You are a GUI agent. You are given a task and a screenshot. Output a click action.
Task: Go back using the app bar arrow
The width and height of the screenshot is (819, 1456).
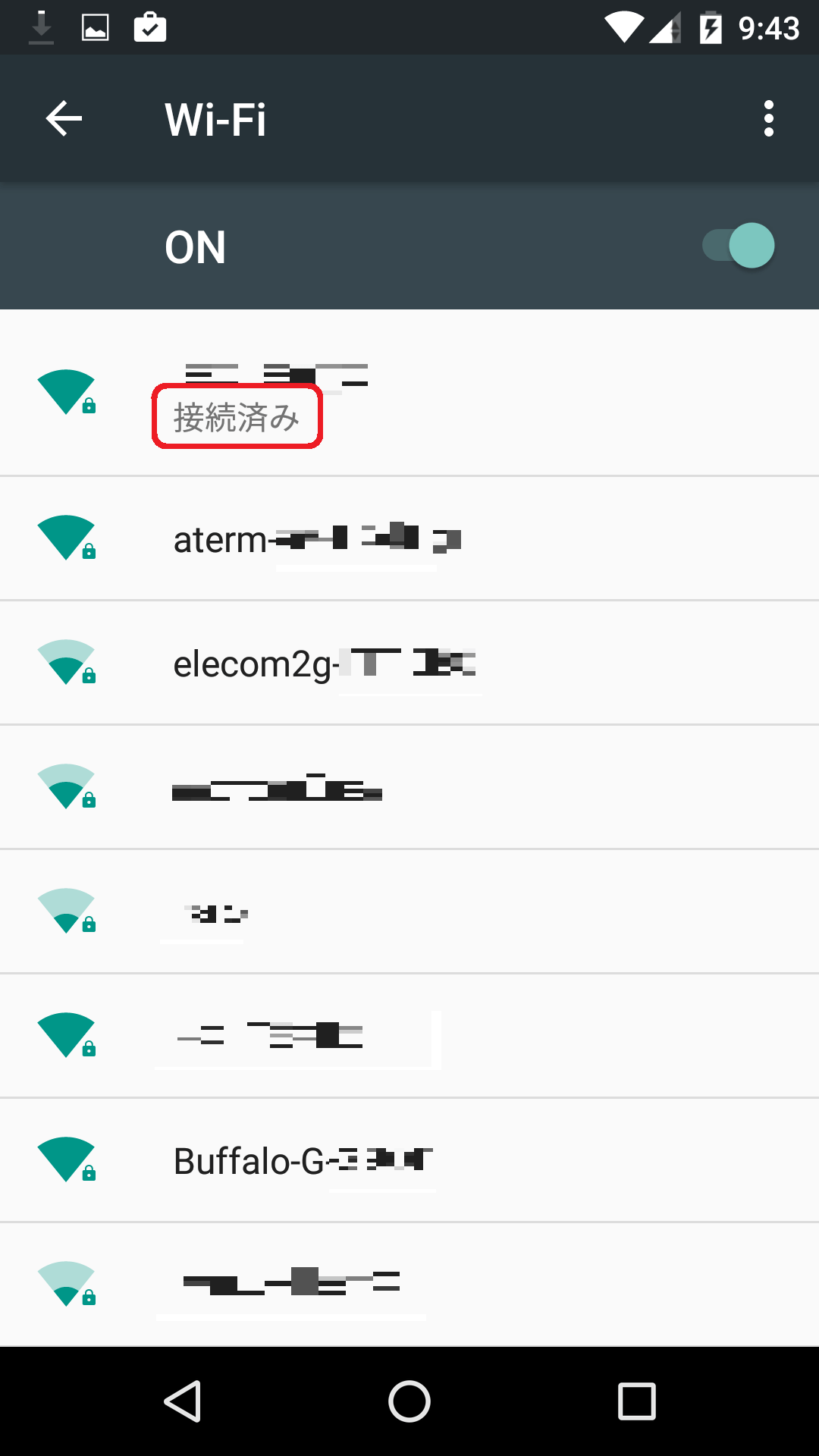[64, 119]
